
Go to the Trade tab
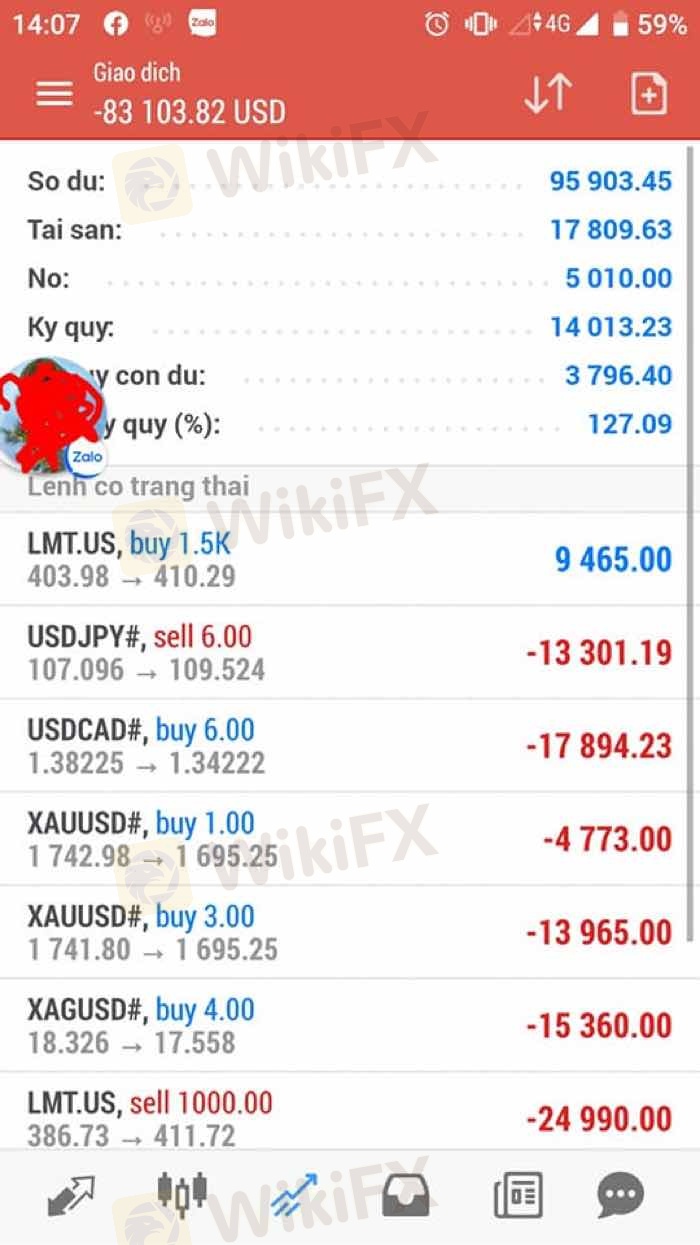click(x=294, y=1195)
